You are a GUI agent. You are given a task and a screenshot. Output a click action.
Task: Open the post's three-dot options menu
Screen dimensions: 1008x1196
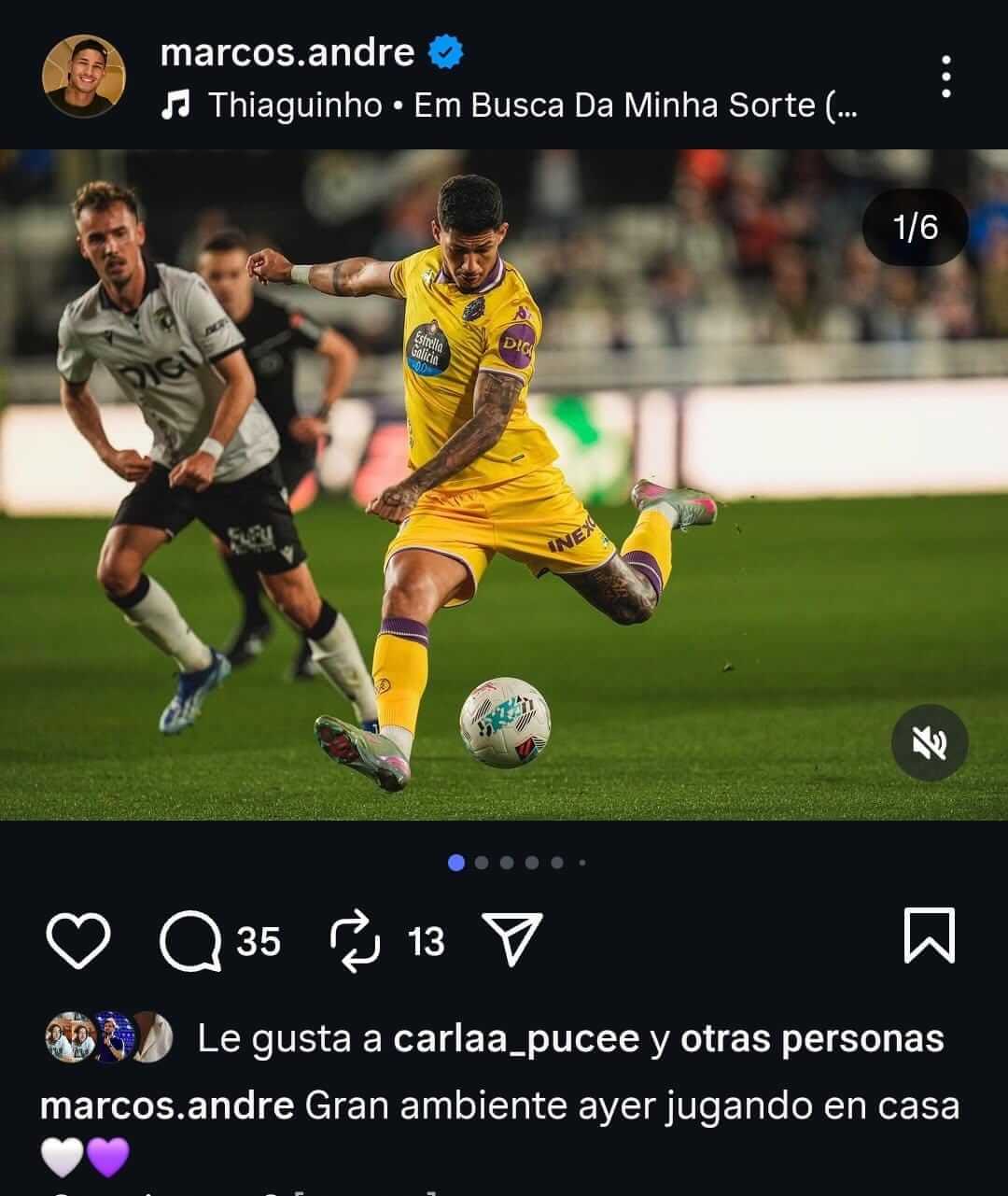pyautogui.click(x=945, y=76)
